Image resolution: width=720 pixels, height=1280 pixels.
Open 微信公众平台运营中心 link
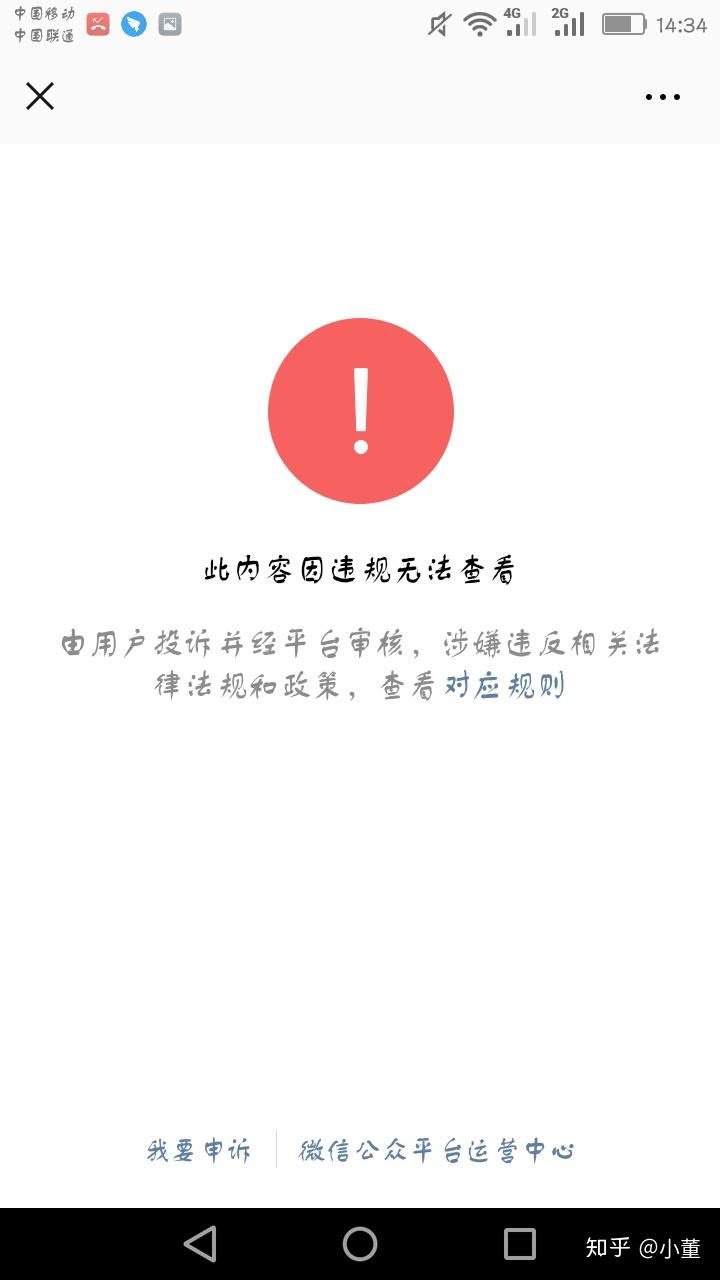tap(437, 1150)
